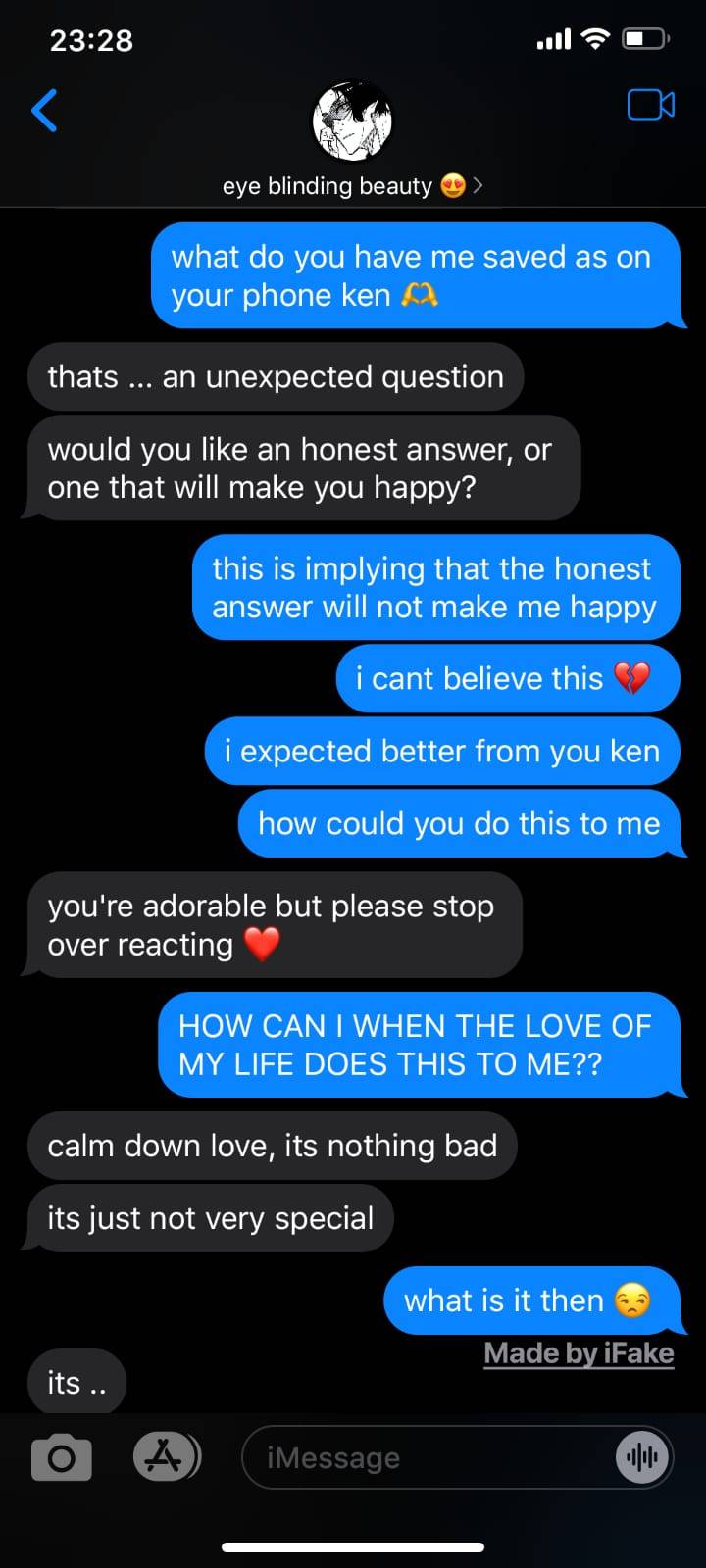706x1568 pixels.
Task: Record an audio message
Action: pos(642,1458)
